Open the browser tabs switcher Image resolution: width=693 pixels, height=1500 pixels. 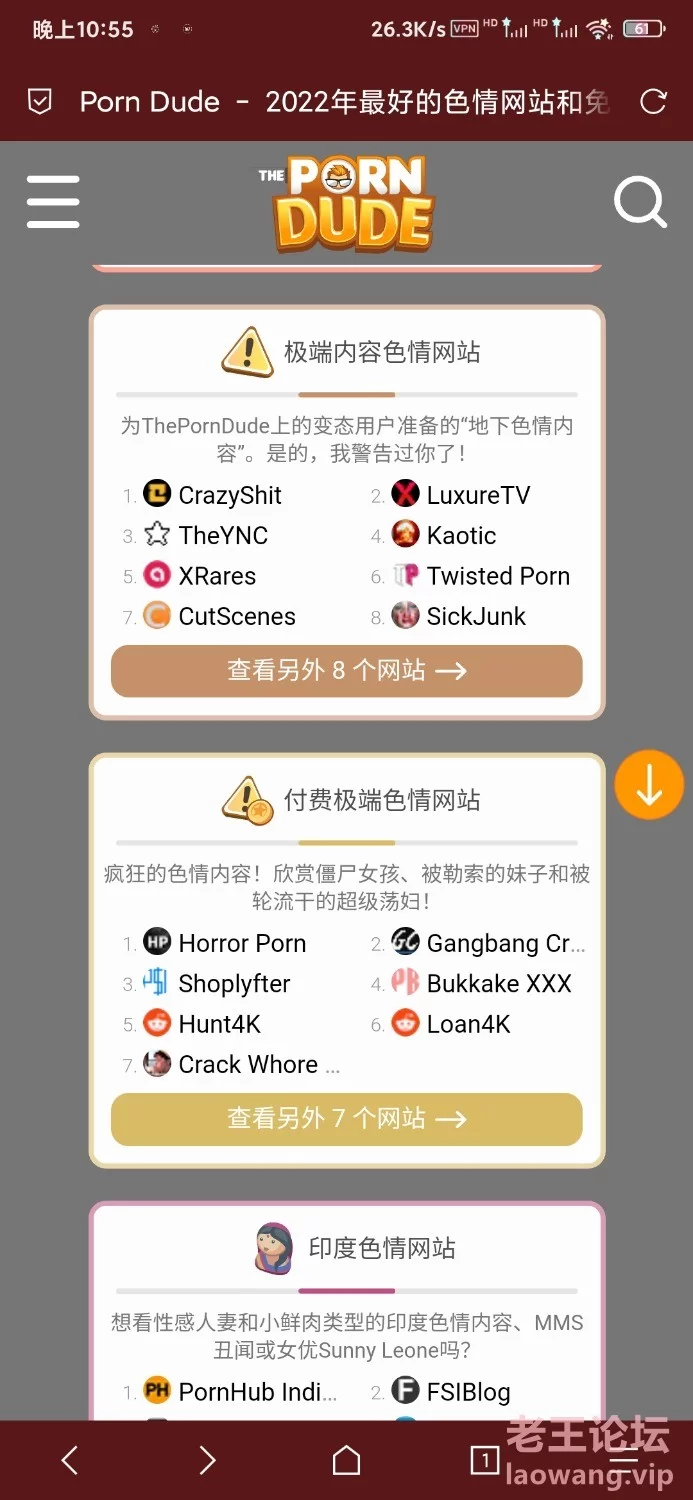click(485, 1461)
